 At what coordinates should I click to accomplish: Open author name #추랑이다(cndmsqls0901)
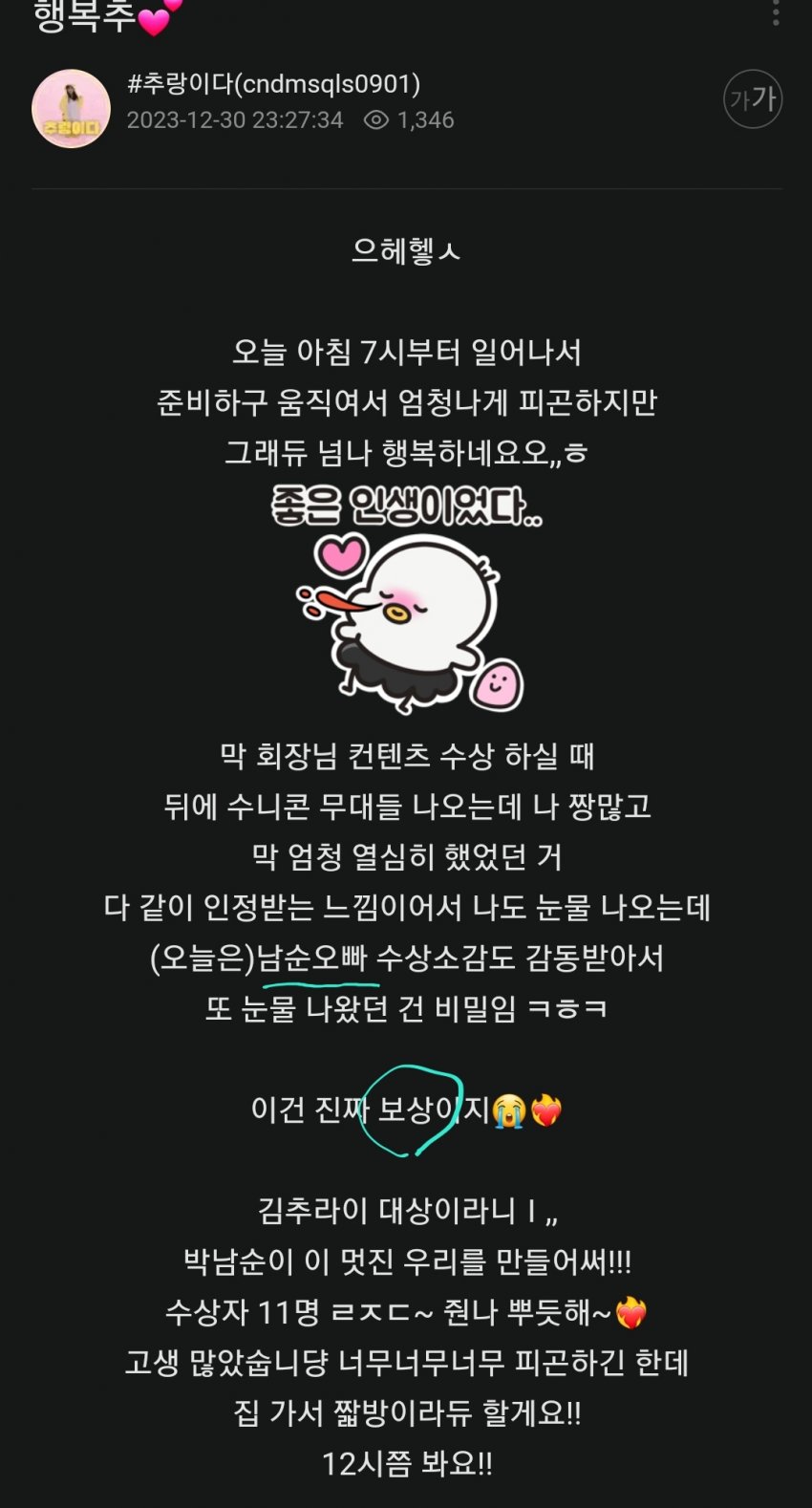pyautogui.click(x=273, y=84)
